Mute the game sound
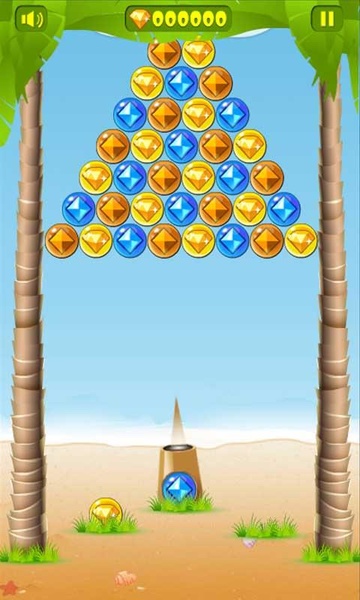Viewport: 360px width, 600px height. point(31,19)
